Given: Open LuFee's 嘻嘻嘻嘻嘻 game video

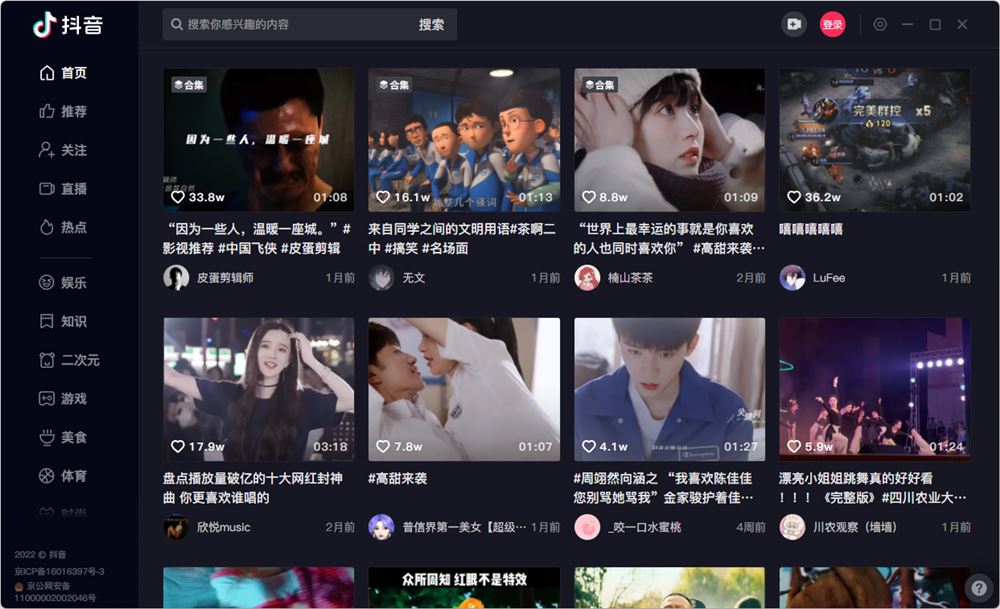Looking at the screenshot, I should coord(874,139).
